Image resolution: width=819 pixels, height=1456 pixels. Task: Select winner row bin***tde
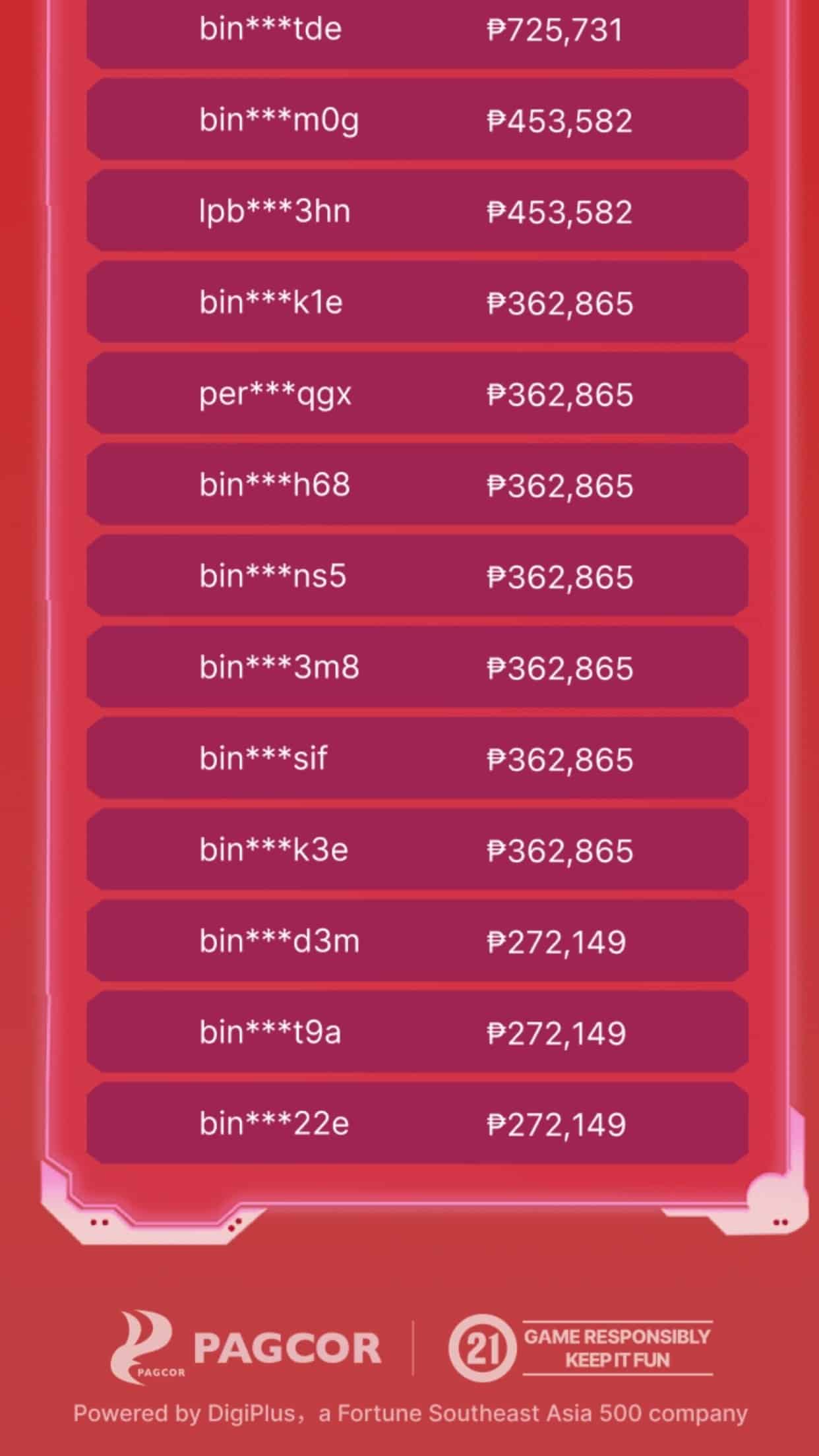414,29
